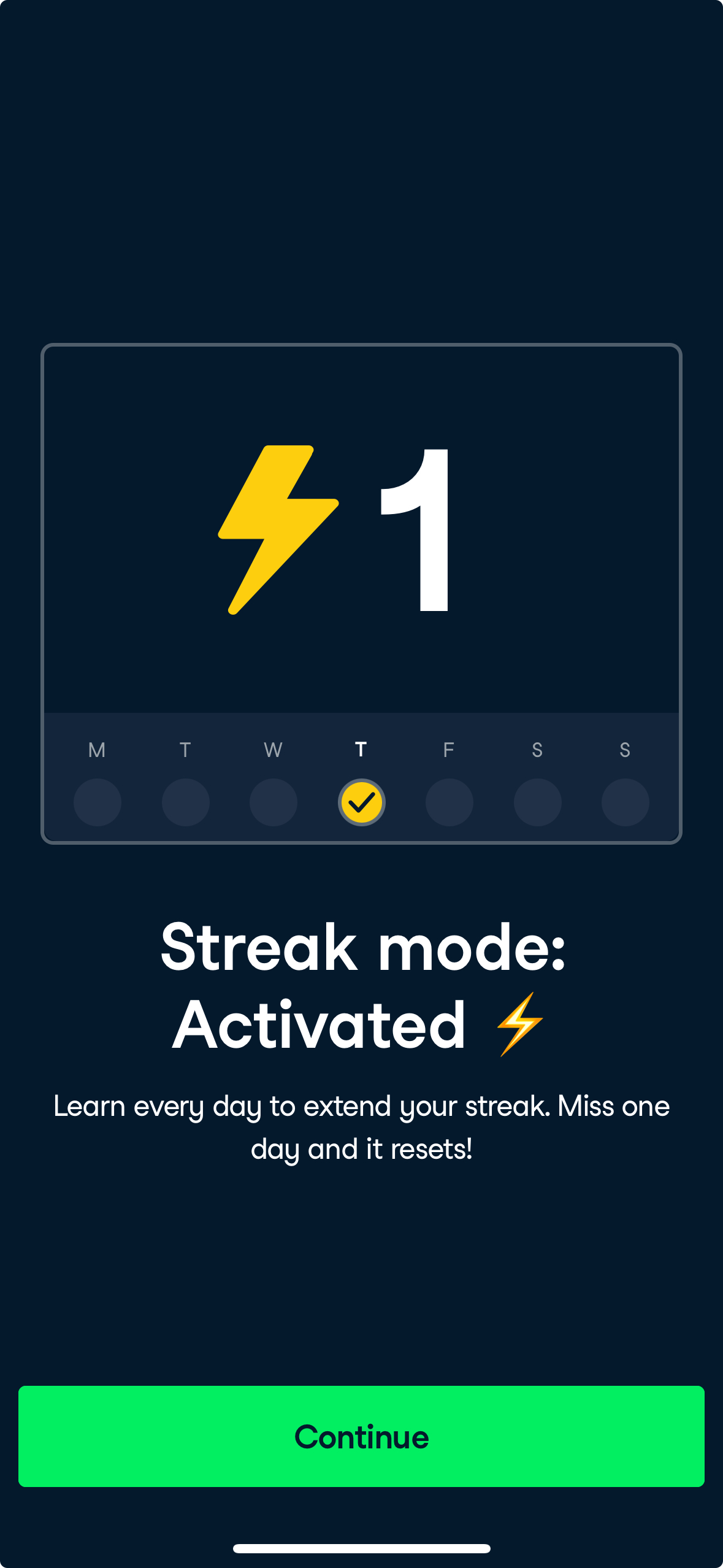This screenshot has width=723, height=1568.
Task: Toggle the completed Thursday streak marker
Action: (x=362, y=801)
